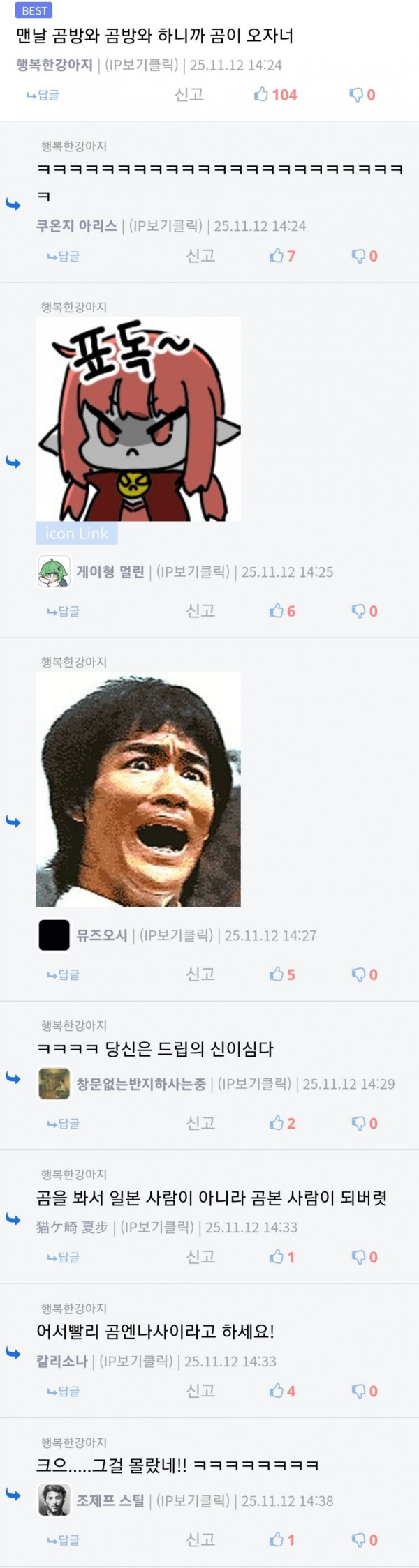Upvote 게이형 멀린's sticker comment
Viewport: 419px width, 1568px height.
pos(282,611)
